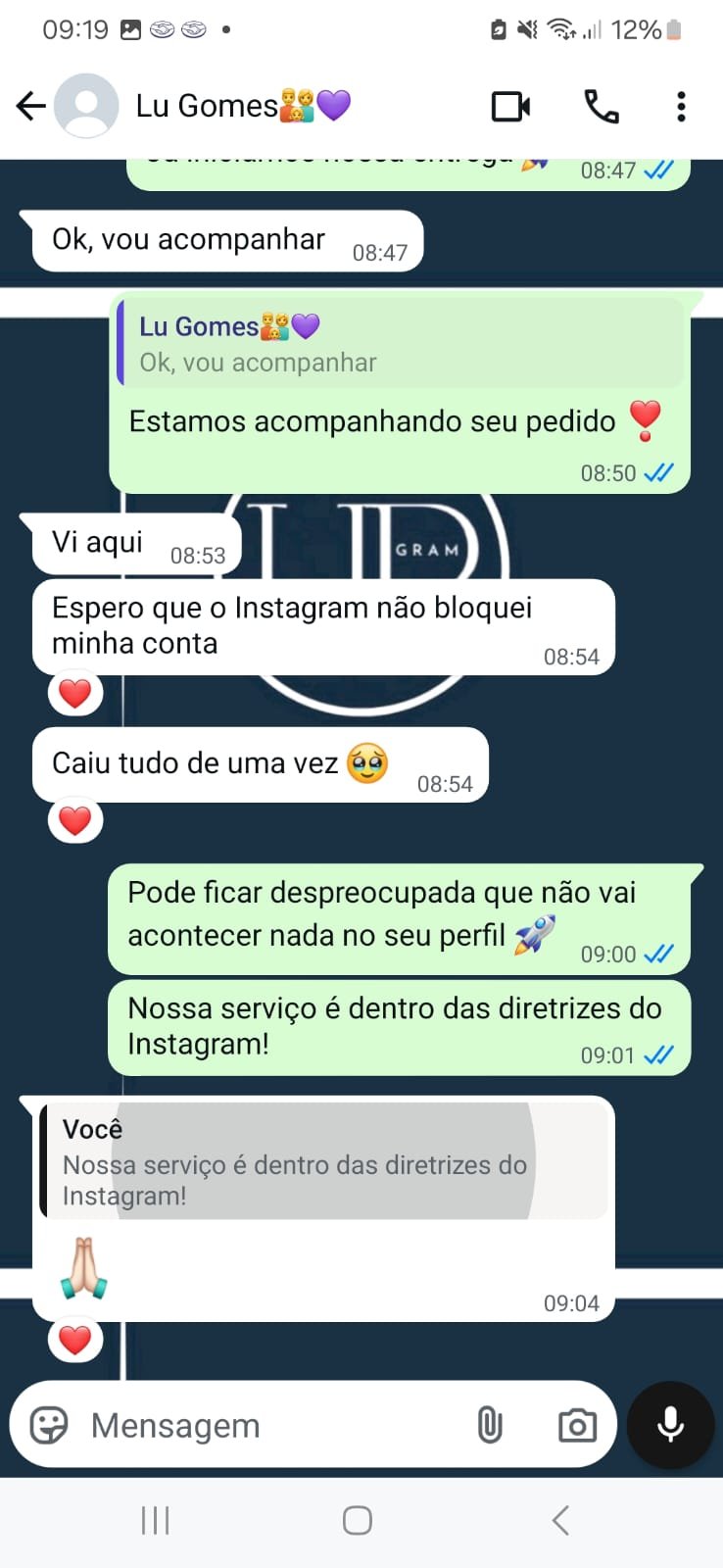Open the camera from the message bar

(x=577, y=1425)
